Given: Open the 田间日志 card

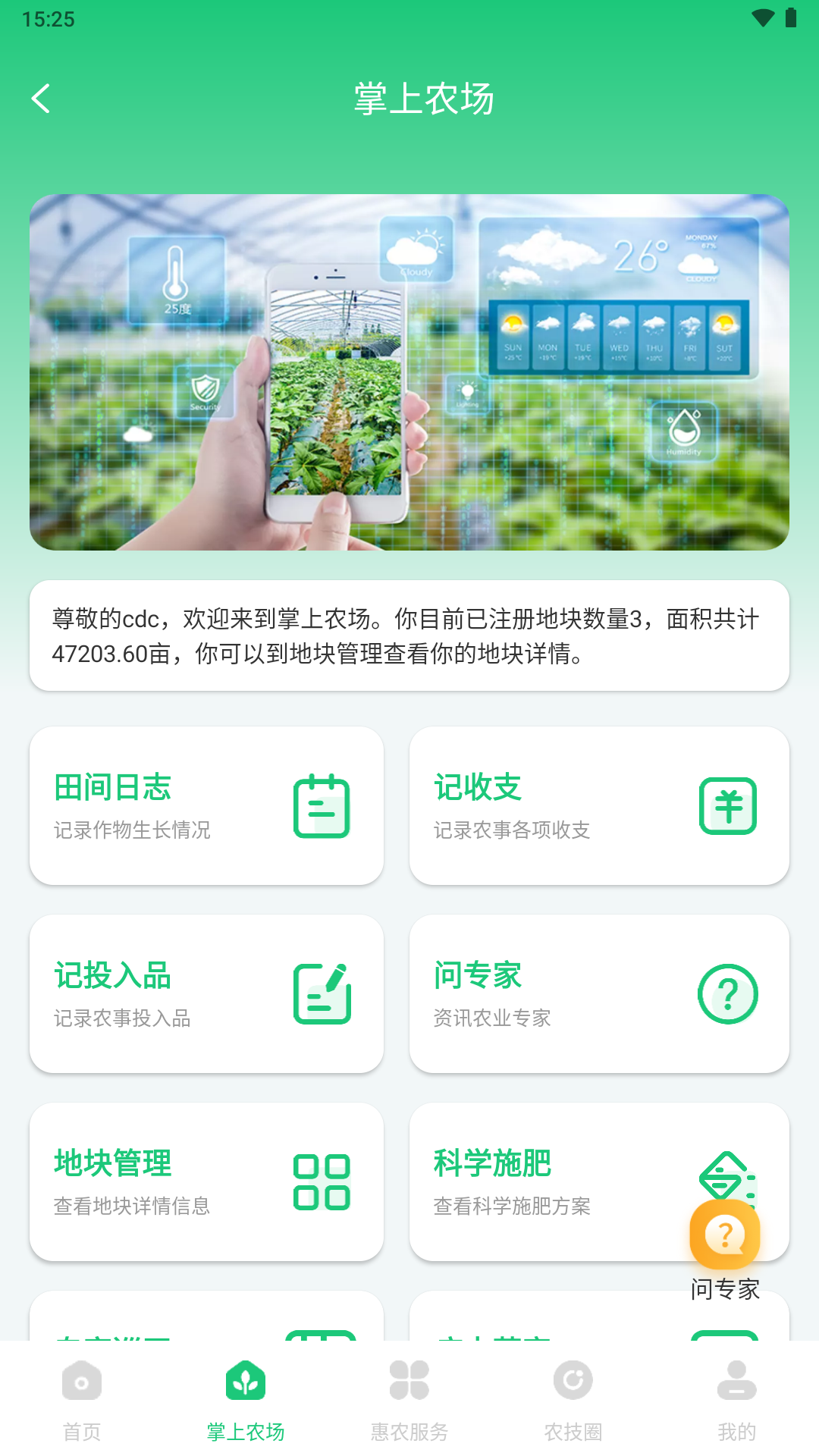Looking at the screenshot, I should (x=206, y=805).
